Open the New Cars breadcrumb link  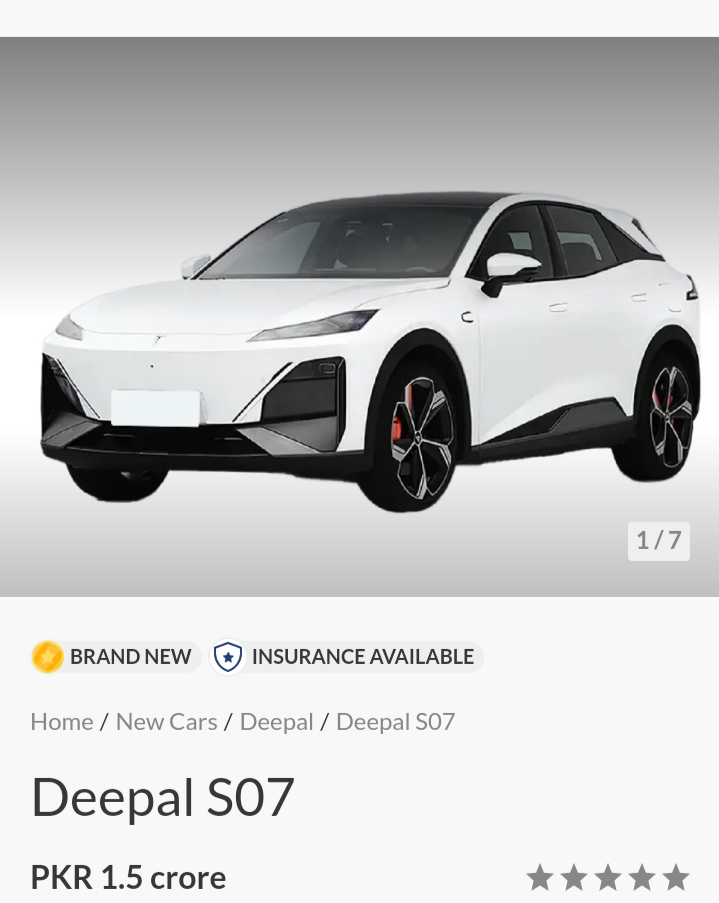pos(166,721)
